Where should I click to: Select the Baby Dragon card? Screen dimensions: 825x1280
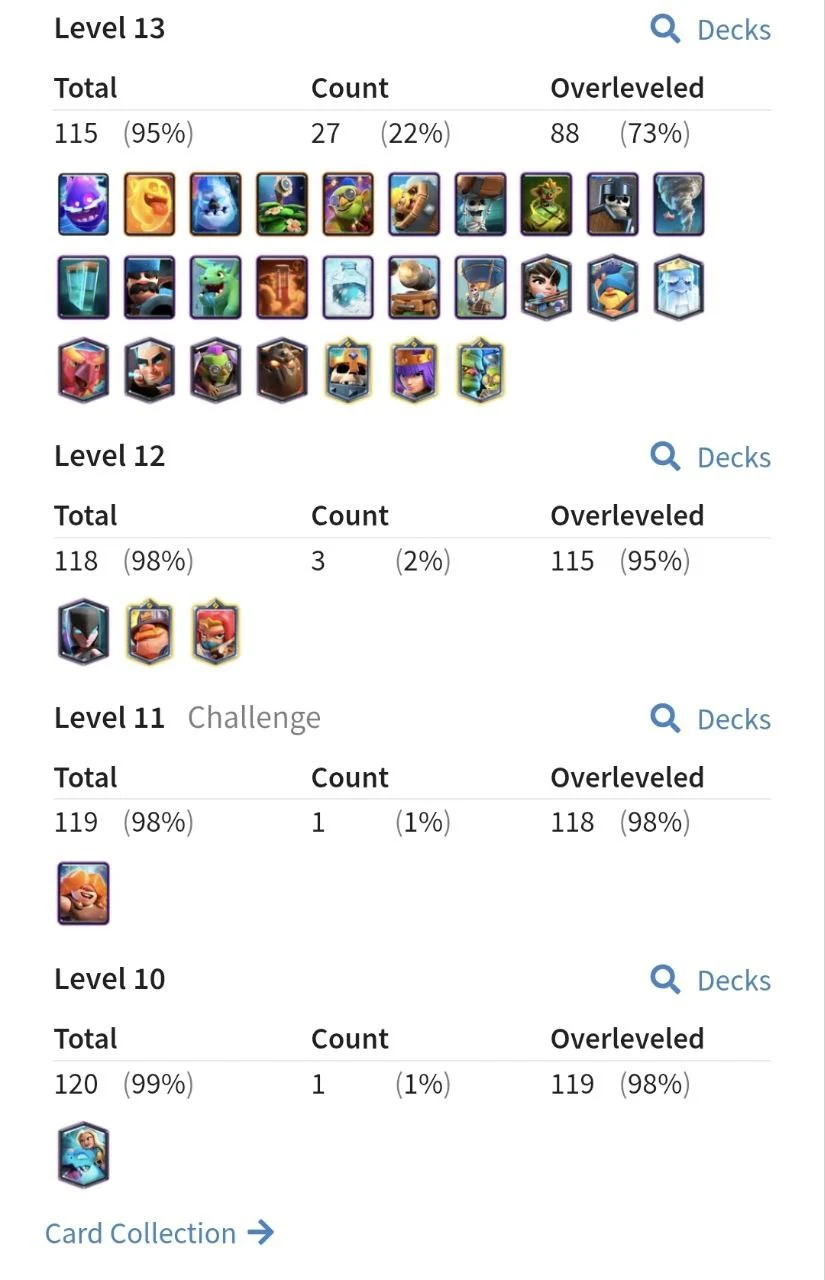pos(216,288)
